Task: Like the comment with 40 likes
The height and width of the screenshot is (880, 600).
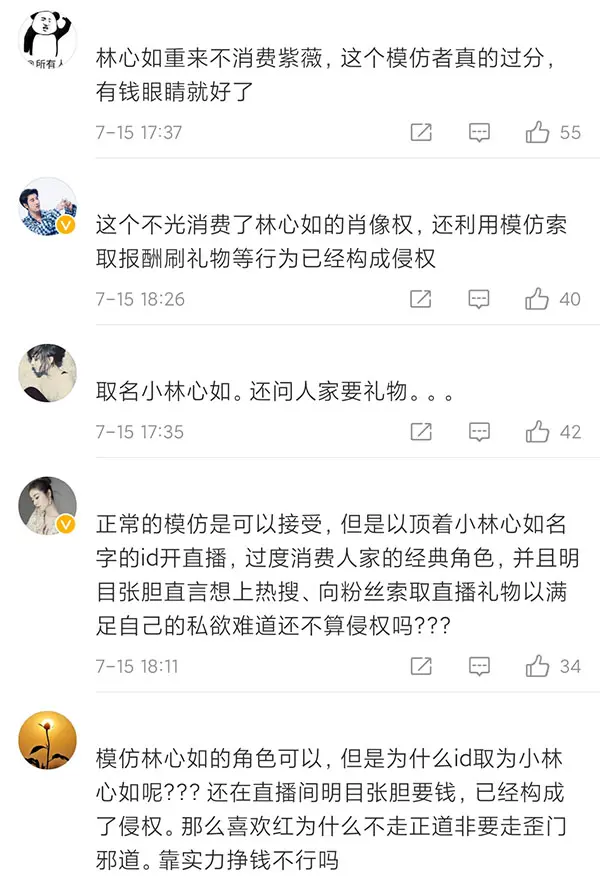Action: [x=538, y=299]
